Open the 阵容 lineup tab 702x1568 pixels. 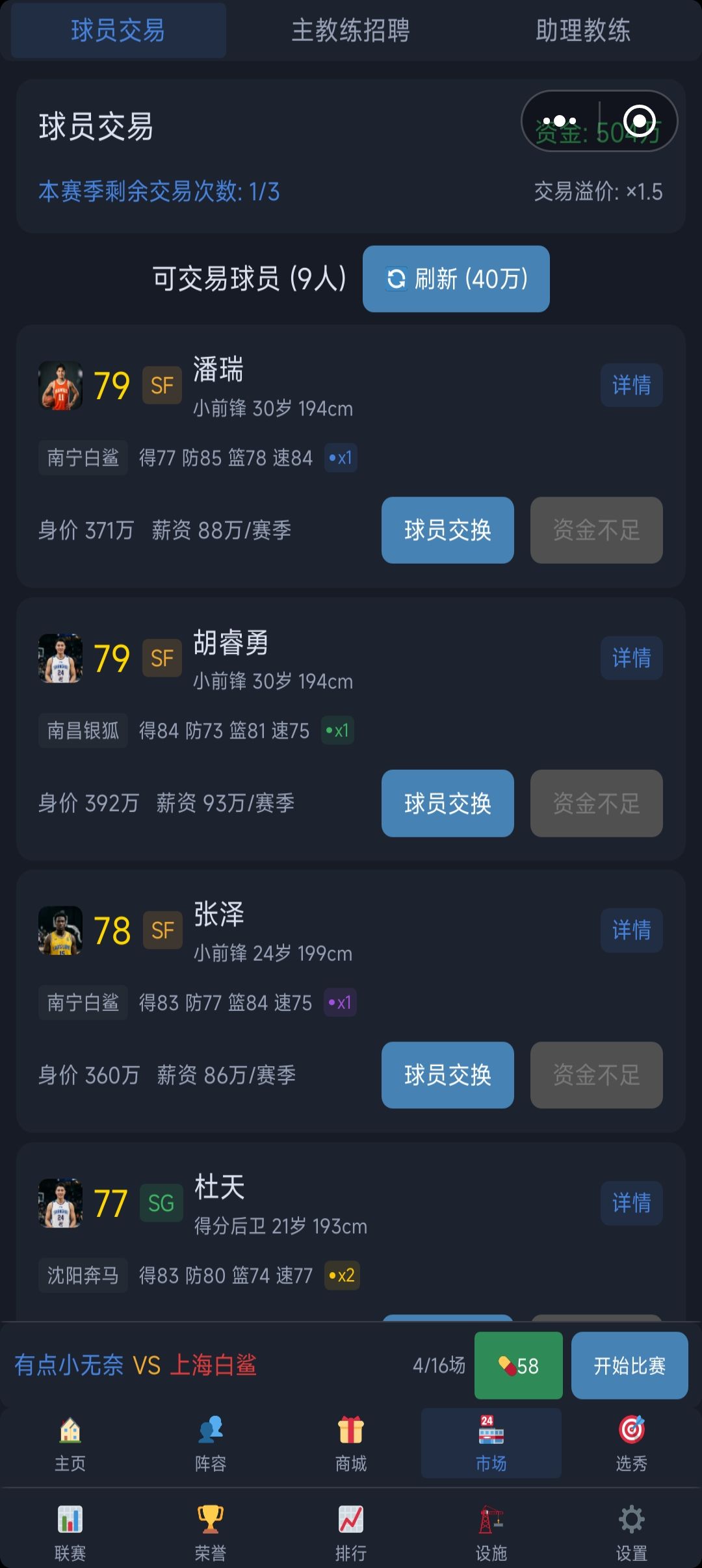pos(211,1443)
